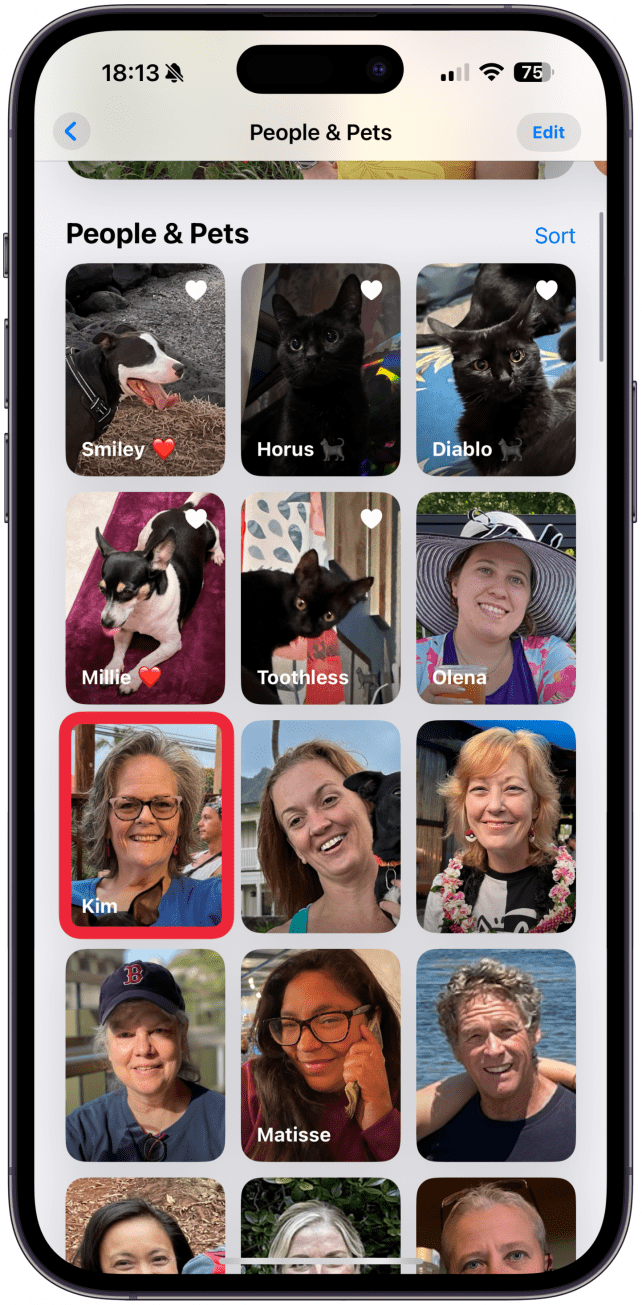
Task: Tap the heart on Horus's tile
Action: tap(371, 290)
